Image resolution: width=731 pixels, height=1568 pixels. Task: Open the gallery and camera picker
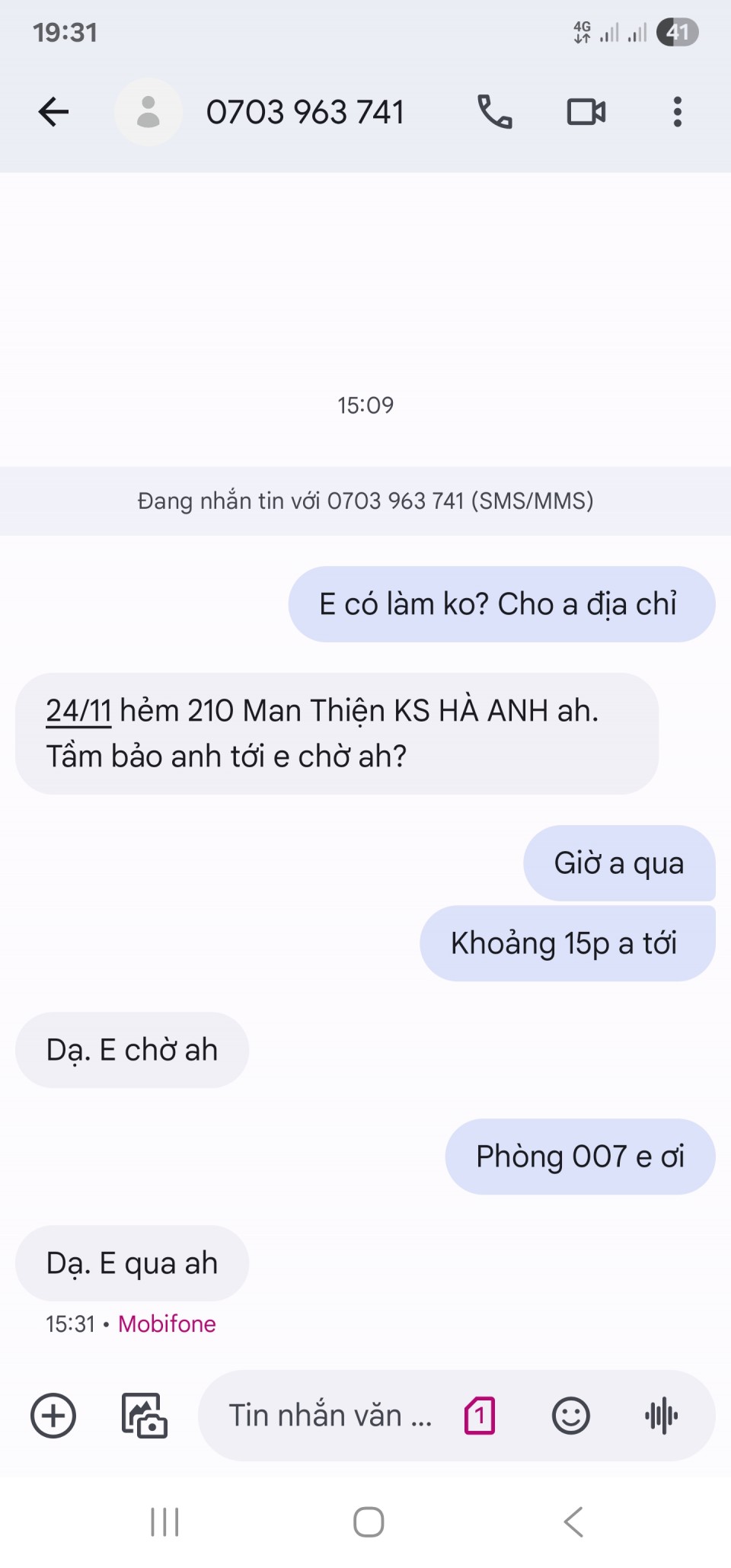145,1416
